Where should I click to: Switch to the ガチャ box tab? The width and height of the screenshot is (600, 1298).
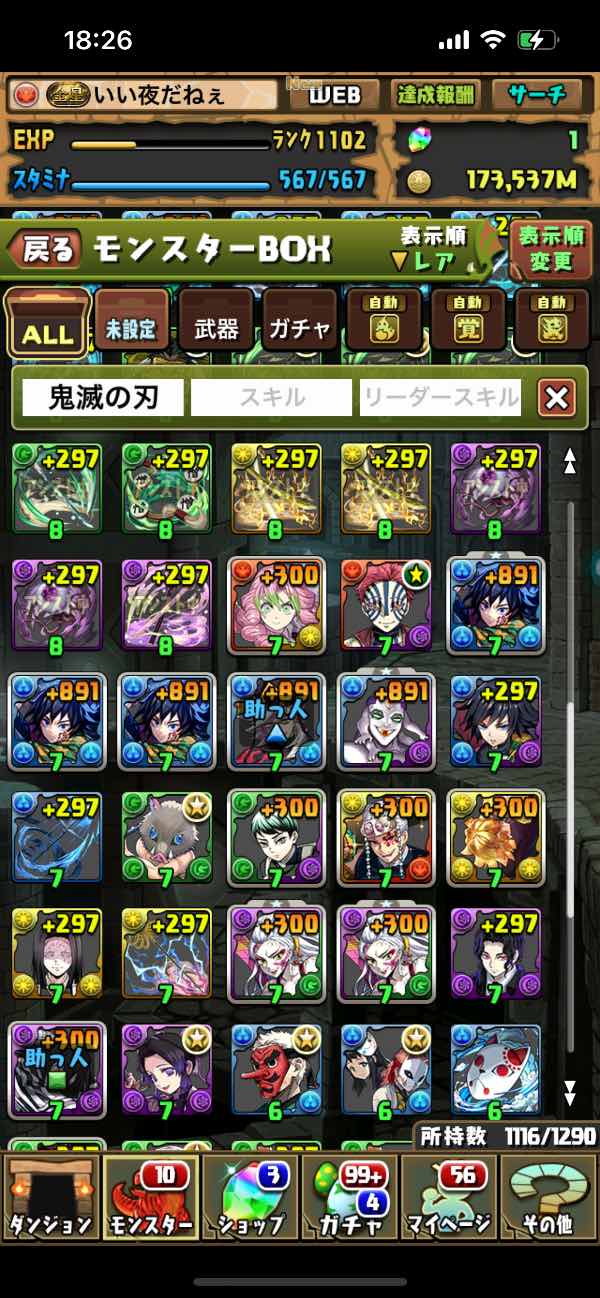pos(300,323)
